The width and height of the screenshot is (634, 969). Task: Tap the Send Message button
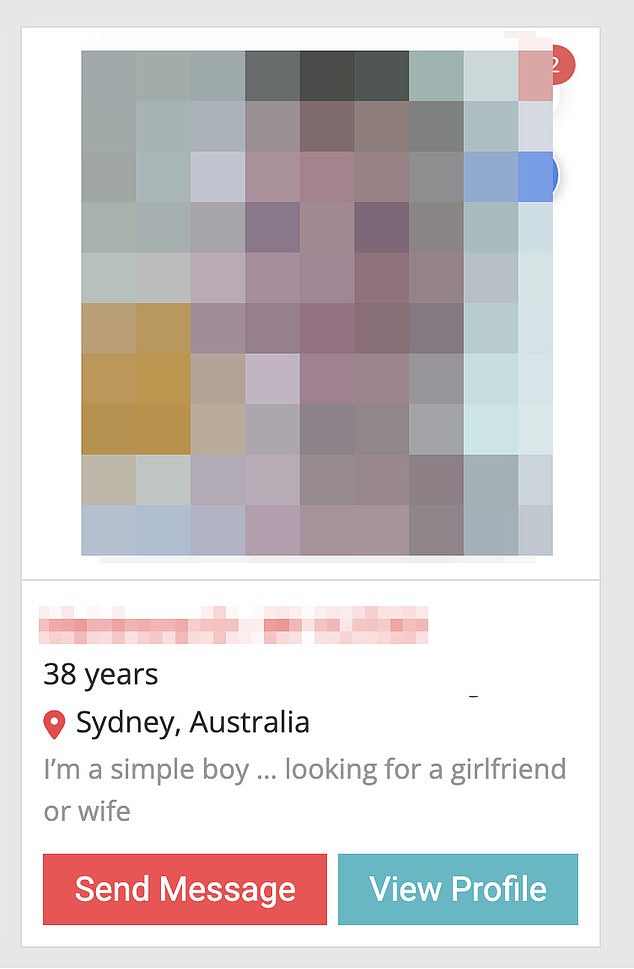tap(185, 889)
